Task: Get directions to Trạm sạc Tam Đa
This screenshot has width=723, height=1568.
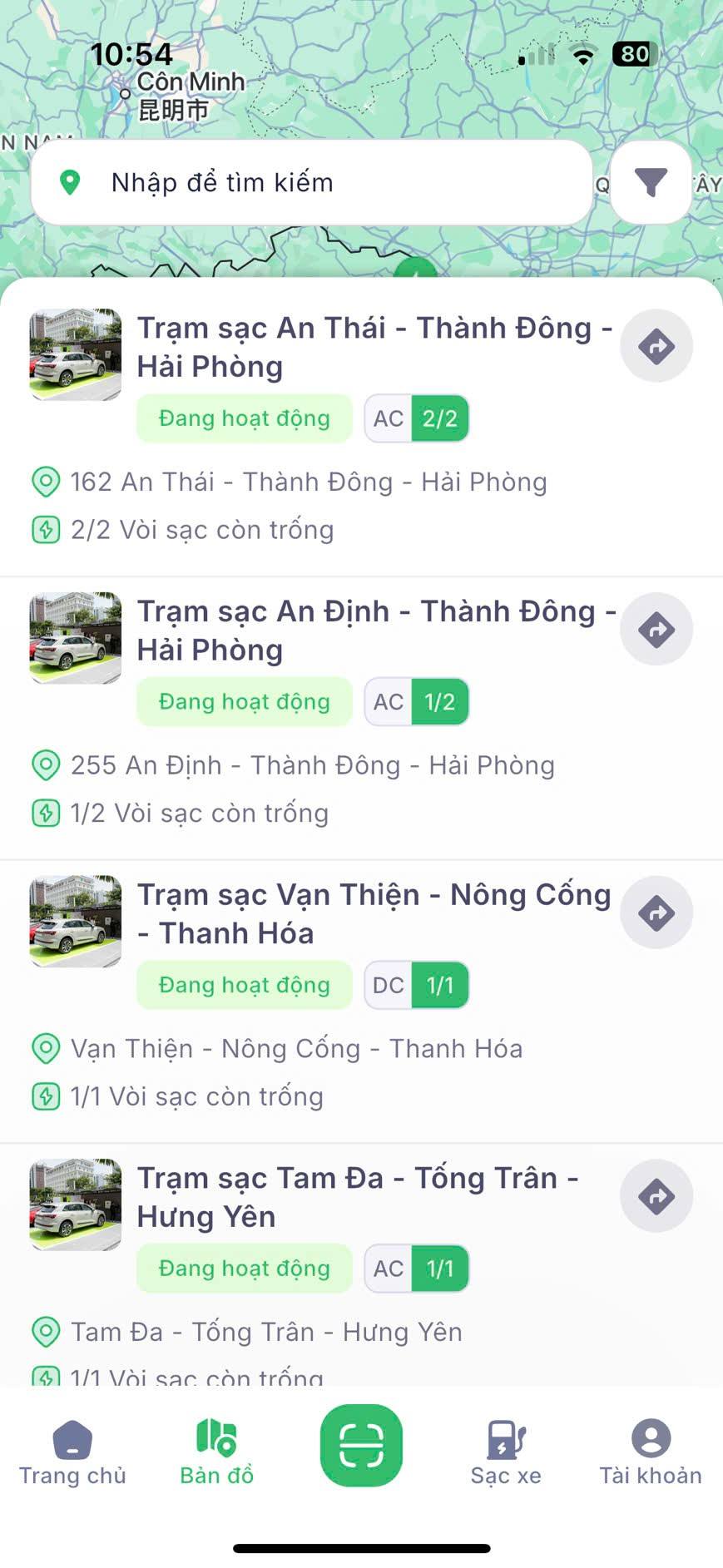Action: (x=656, y=1196)
